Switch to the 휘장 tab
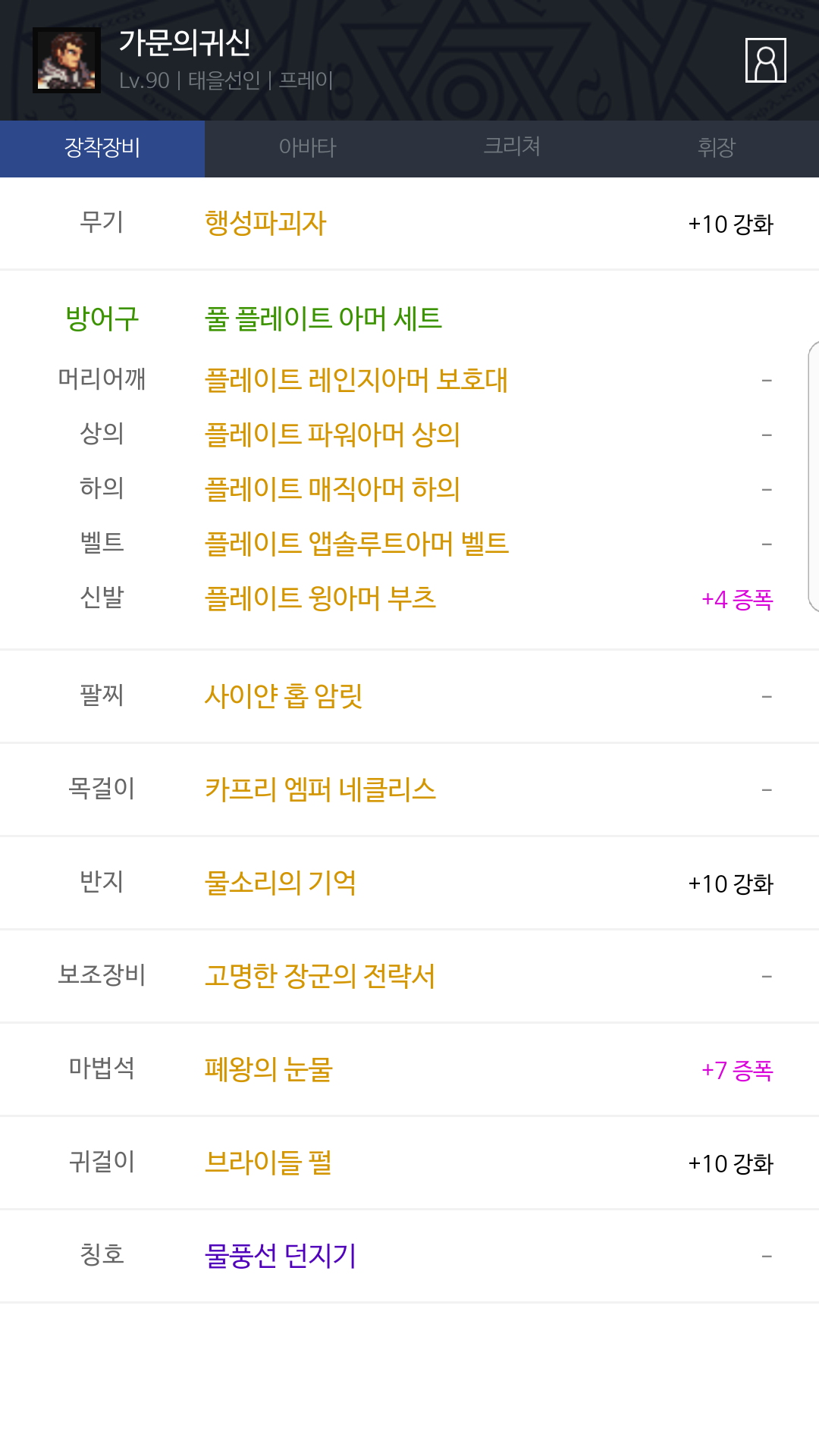Screen dimensions: 819x1456 pyautogui.click(x=717, y=148)
